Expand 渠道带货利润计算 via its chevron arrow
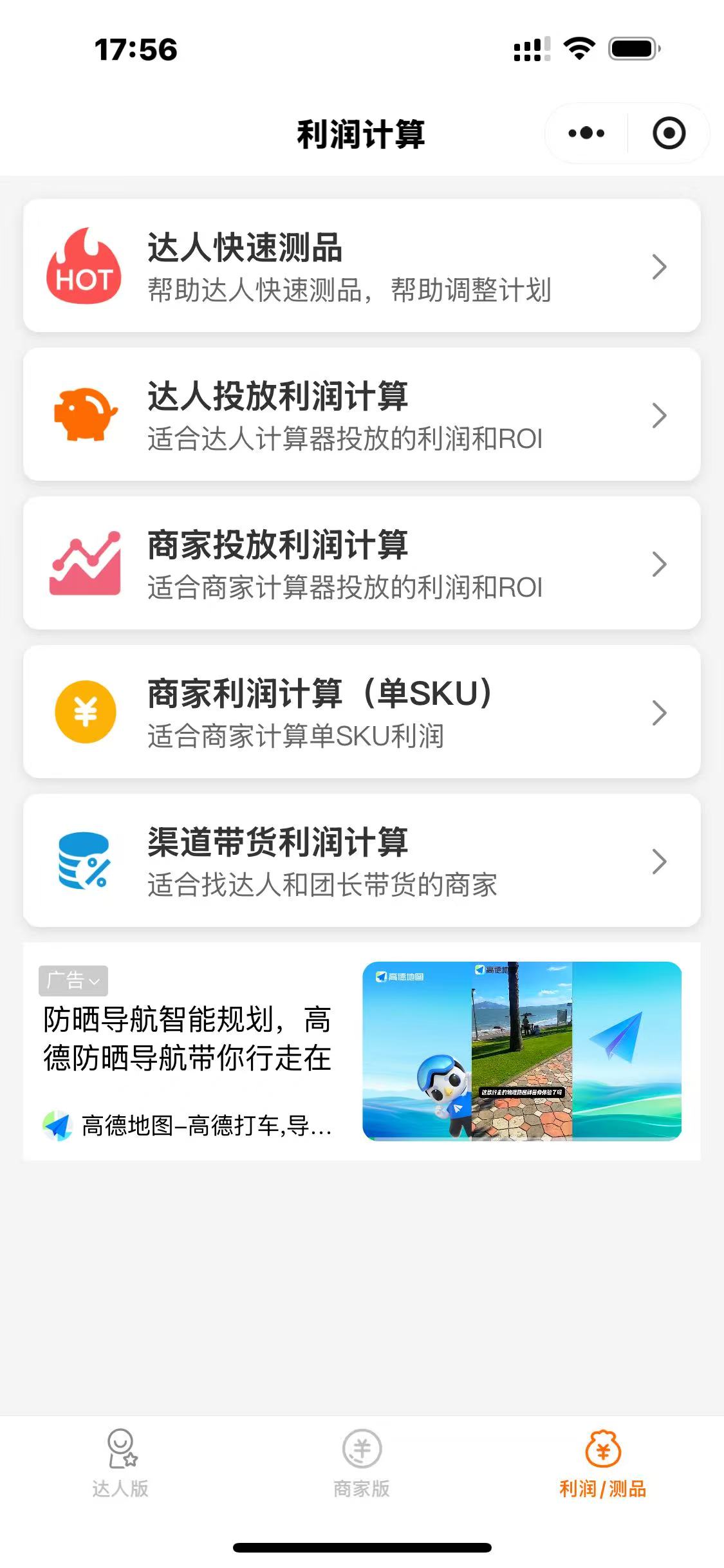Screen dimensions: 724x1568 (x=658, y=861)
